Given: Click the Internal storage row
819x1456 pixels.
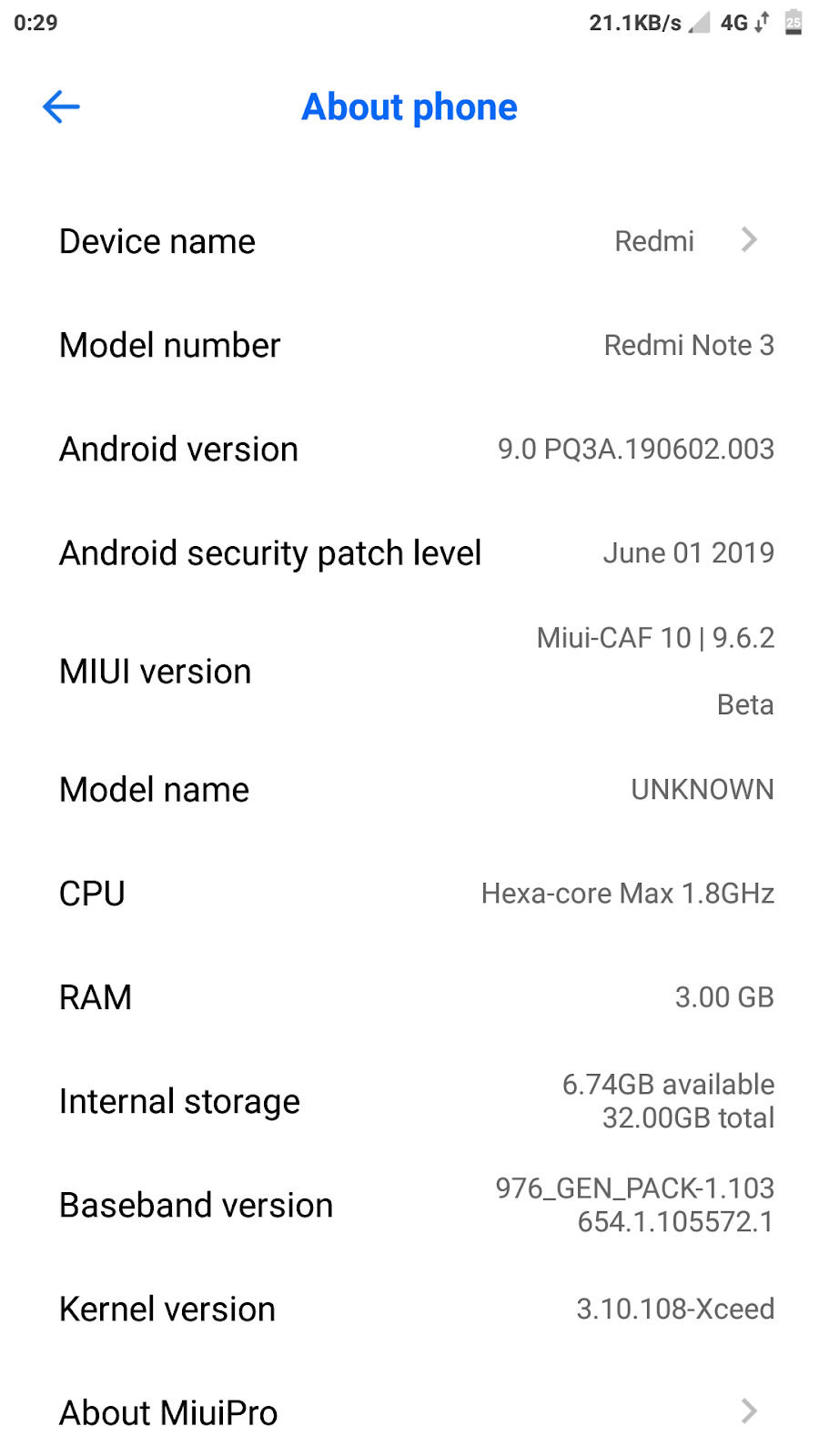Looking at the screenshot, I should [x=409, y=1100].
